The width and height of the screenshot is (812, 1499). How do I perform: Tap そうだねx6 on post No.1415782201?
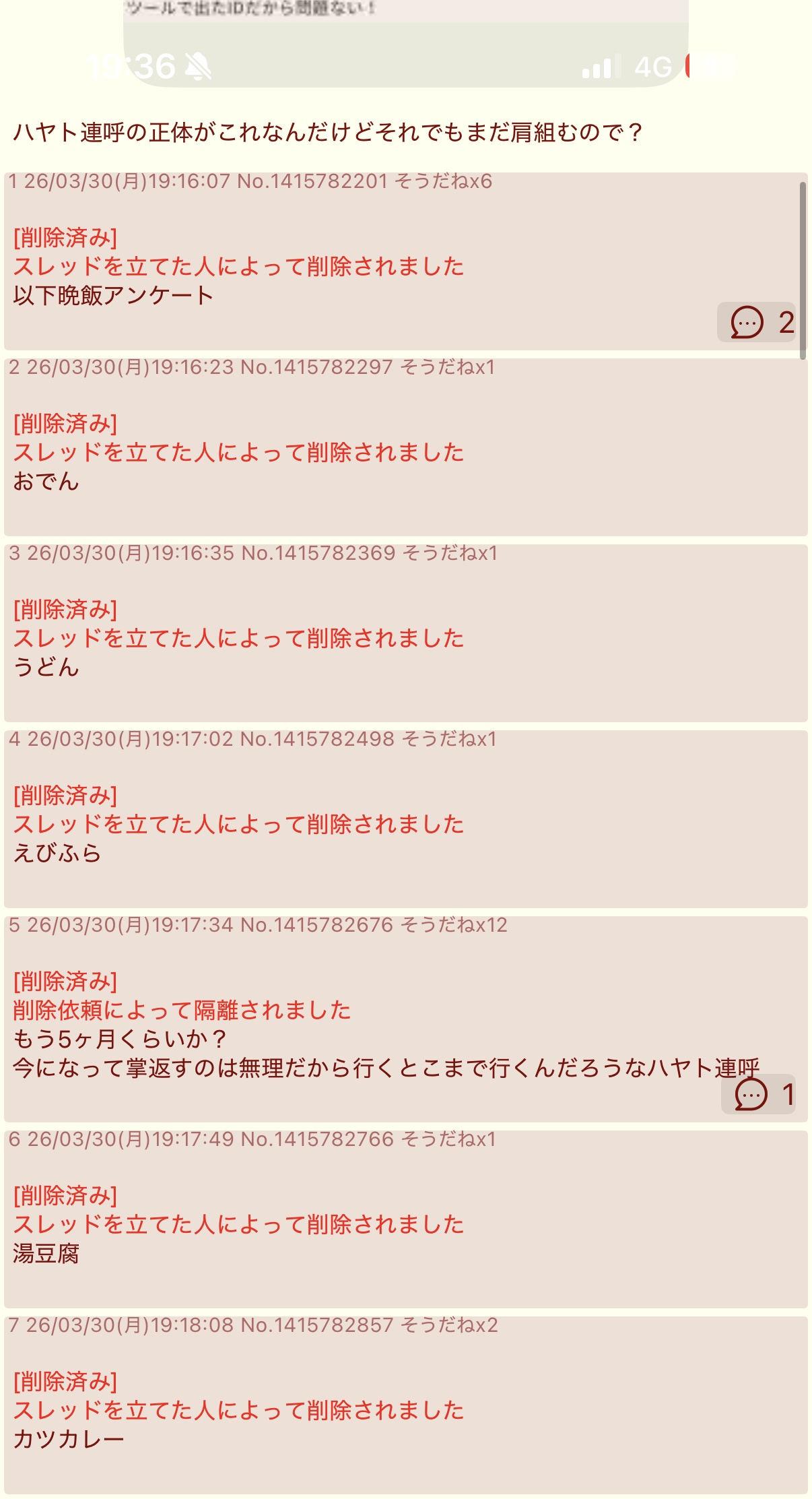coord(443,181)
